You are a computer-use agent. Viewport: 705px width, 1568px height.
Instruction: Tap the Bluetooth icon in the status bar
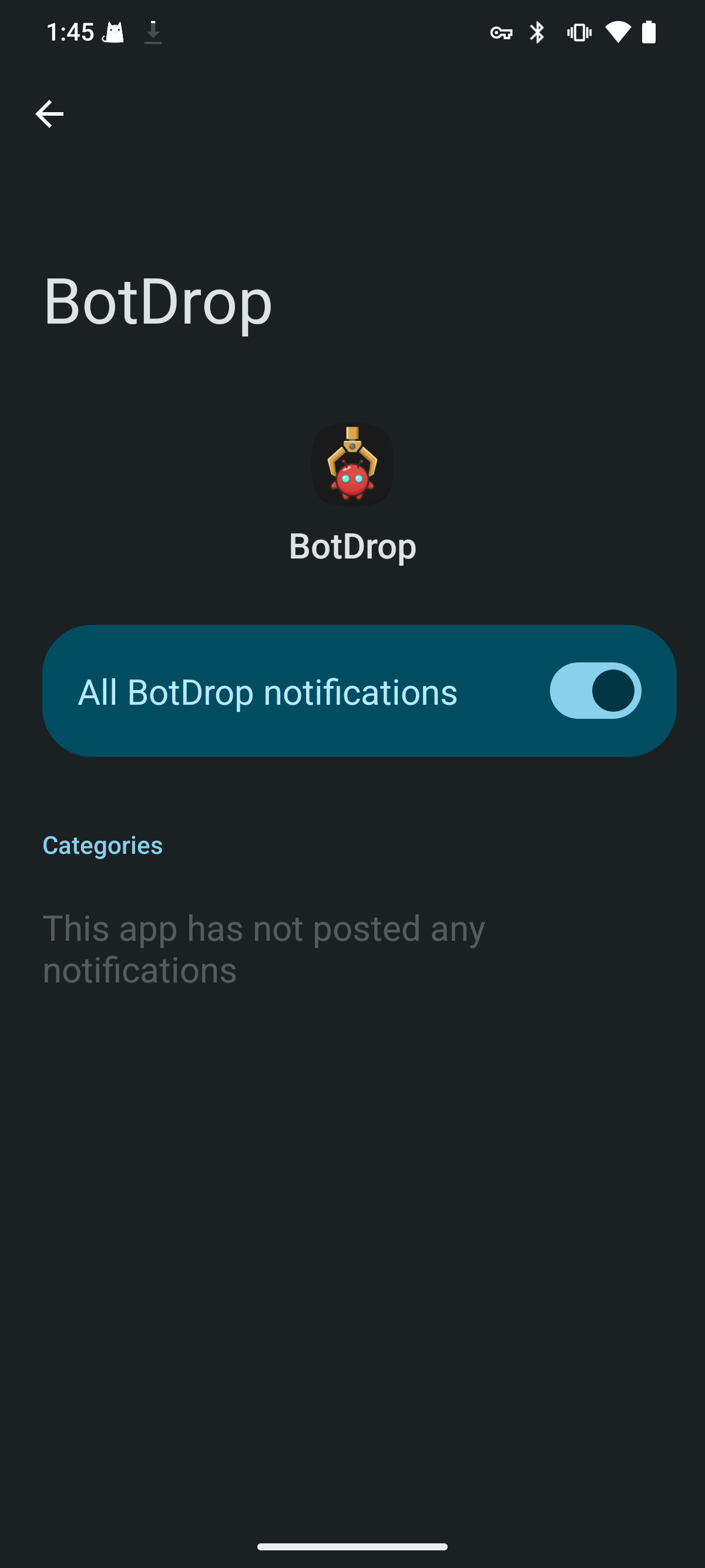(538, 32)
